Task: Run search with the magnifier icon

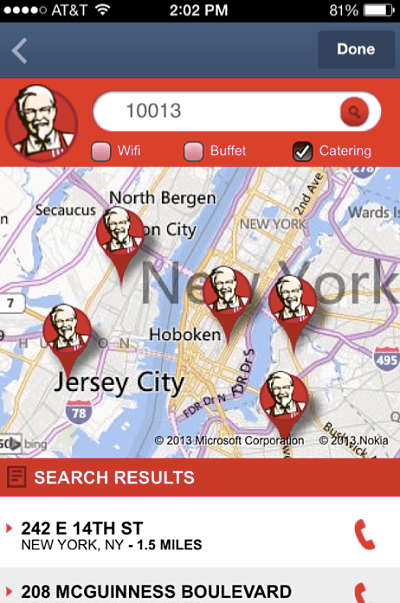Action: [x=354, y=112]
